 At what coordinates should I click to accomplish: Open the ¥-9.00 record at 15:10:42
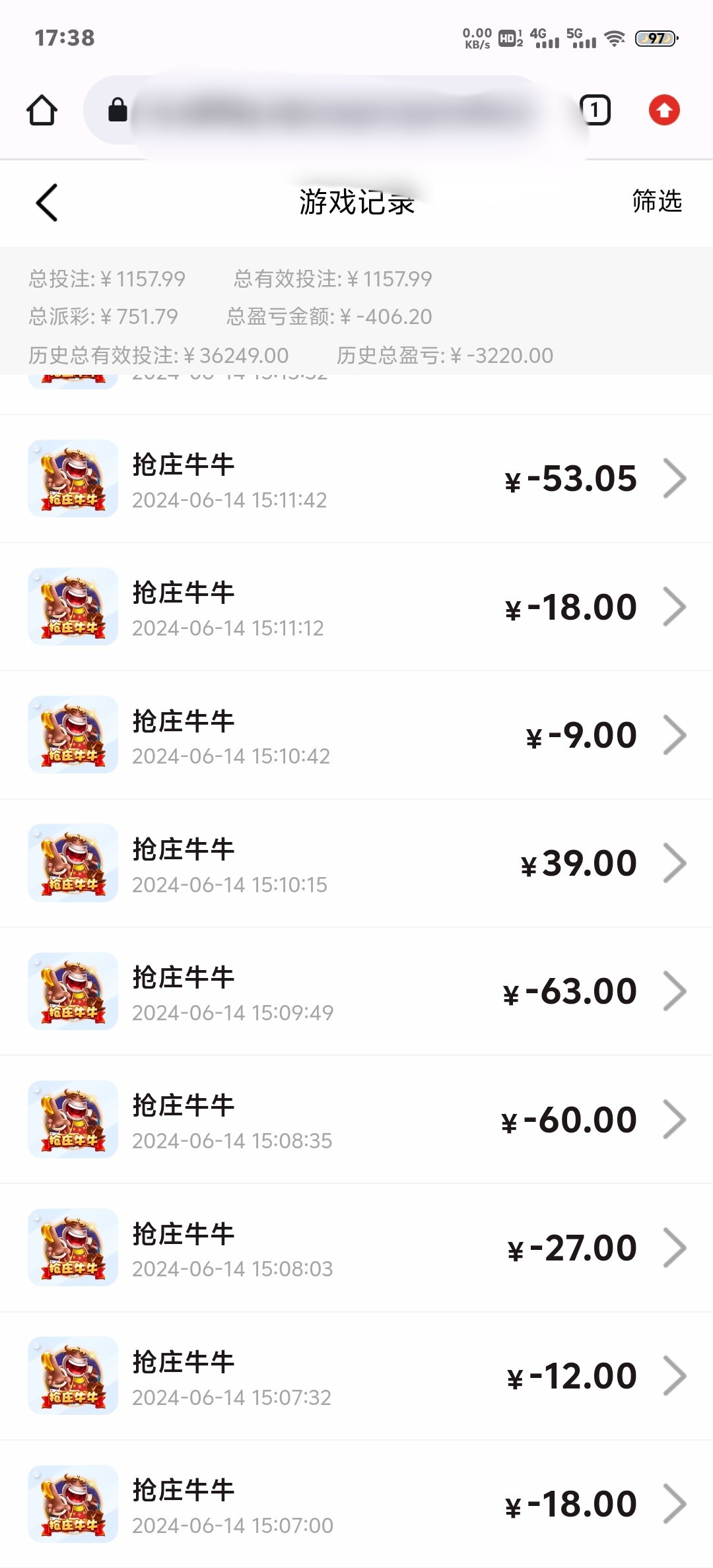[x=356, y=735]
